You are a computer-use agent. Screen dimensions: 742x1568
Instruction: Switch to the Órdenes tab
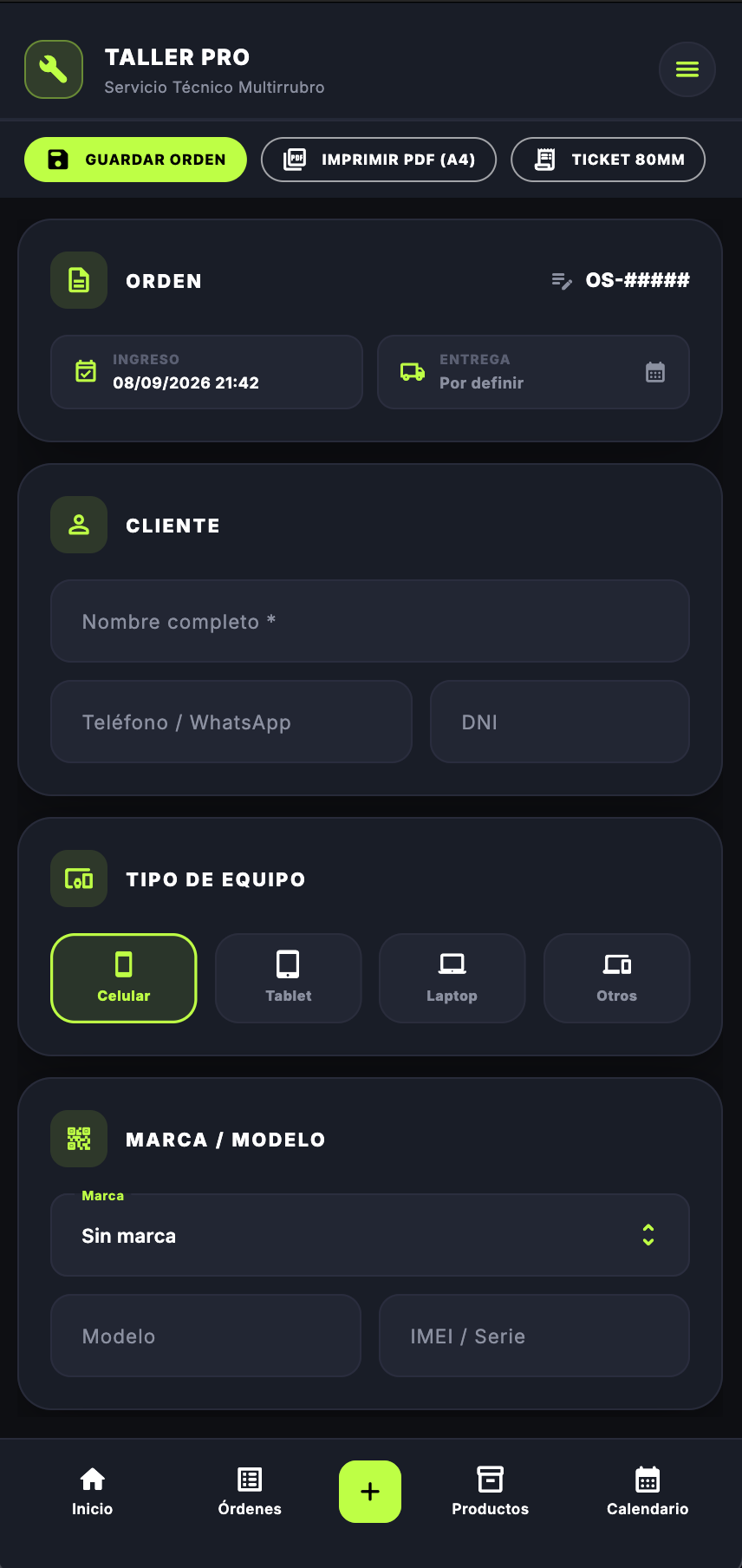[x=250, y=1492]
